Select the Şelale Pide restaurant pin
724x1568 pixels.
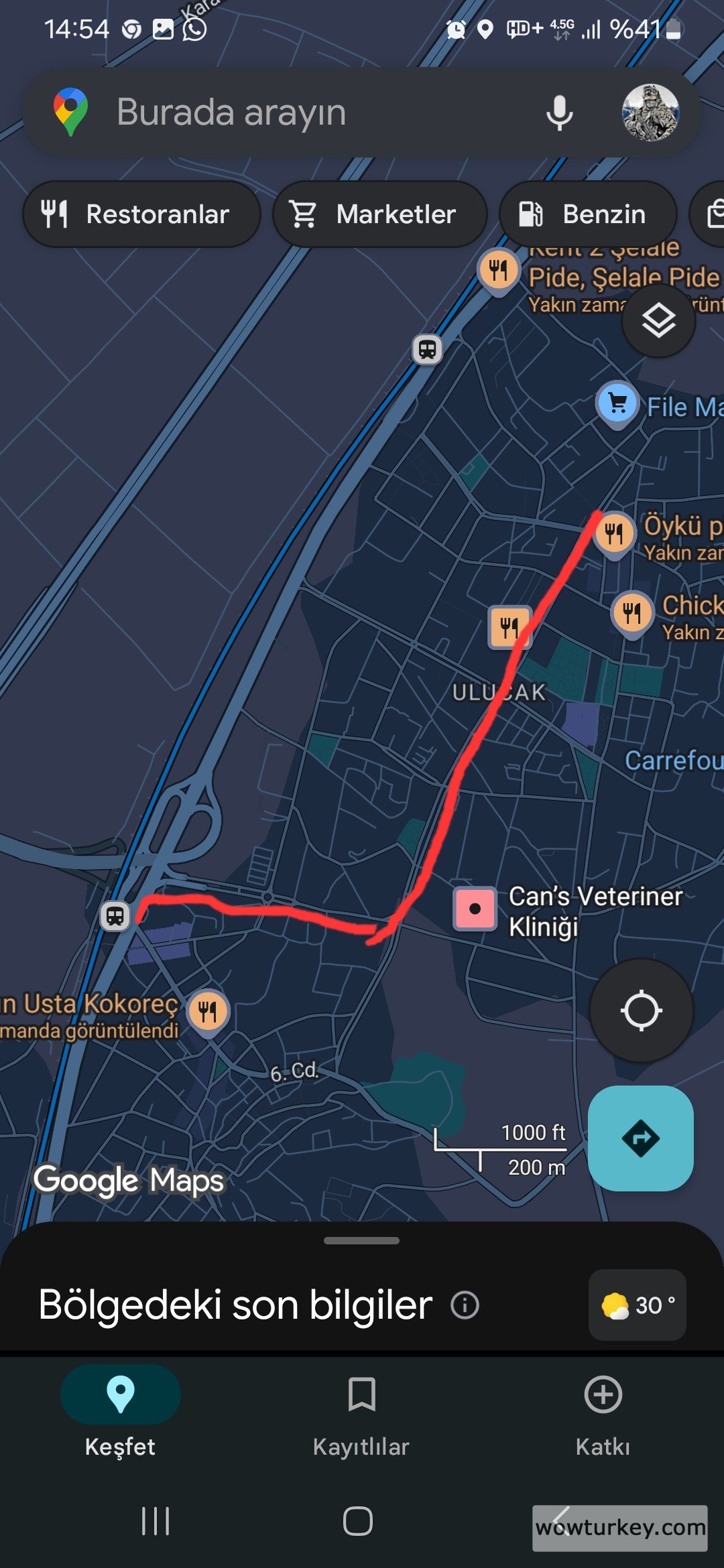[x=498, y=270]
